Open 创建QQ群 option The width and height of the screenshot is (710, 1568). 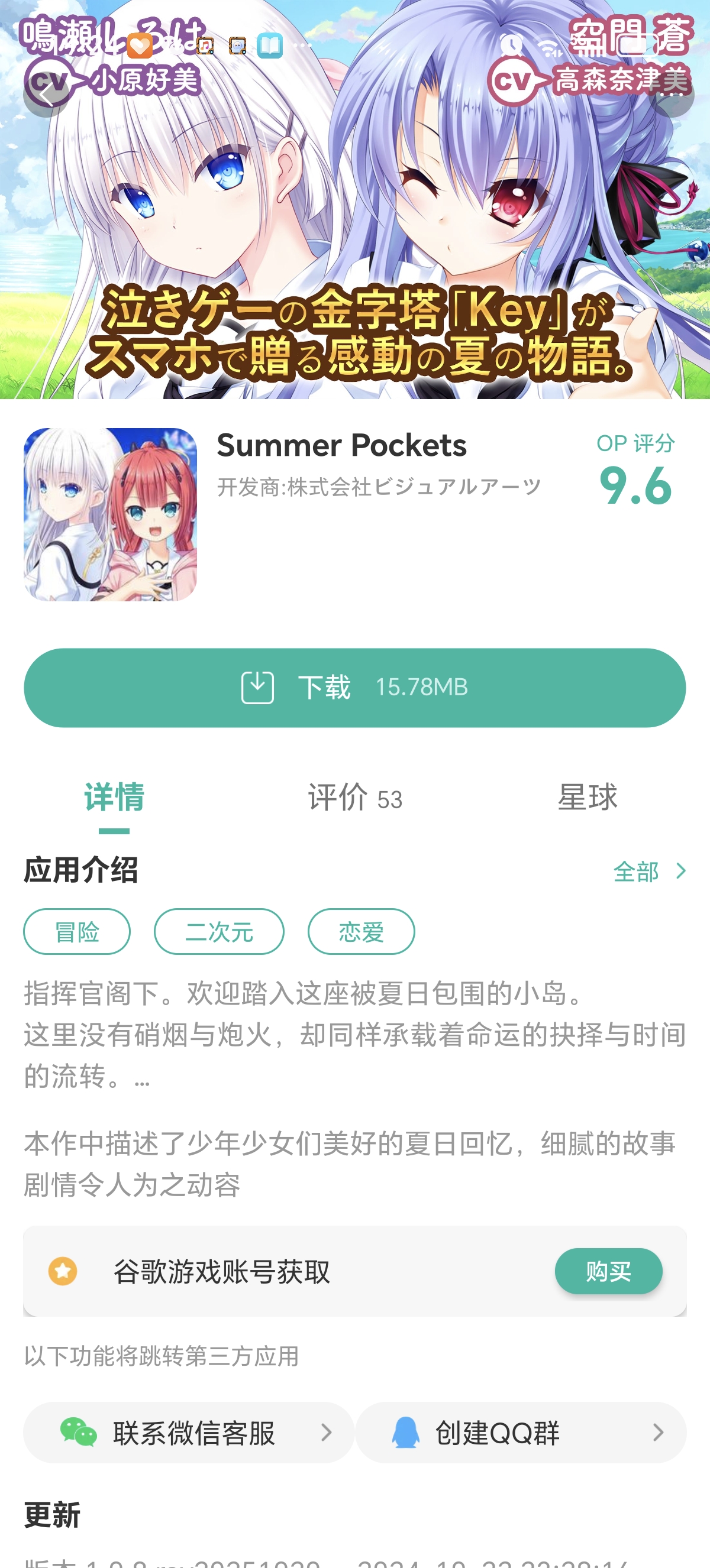(x=521, y=1432)
